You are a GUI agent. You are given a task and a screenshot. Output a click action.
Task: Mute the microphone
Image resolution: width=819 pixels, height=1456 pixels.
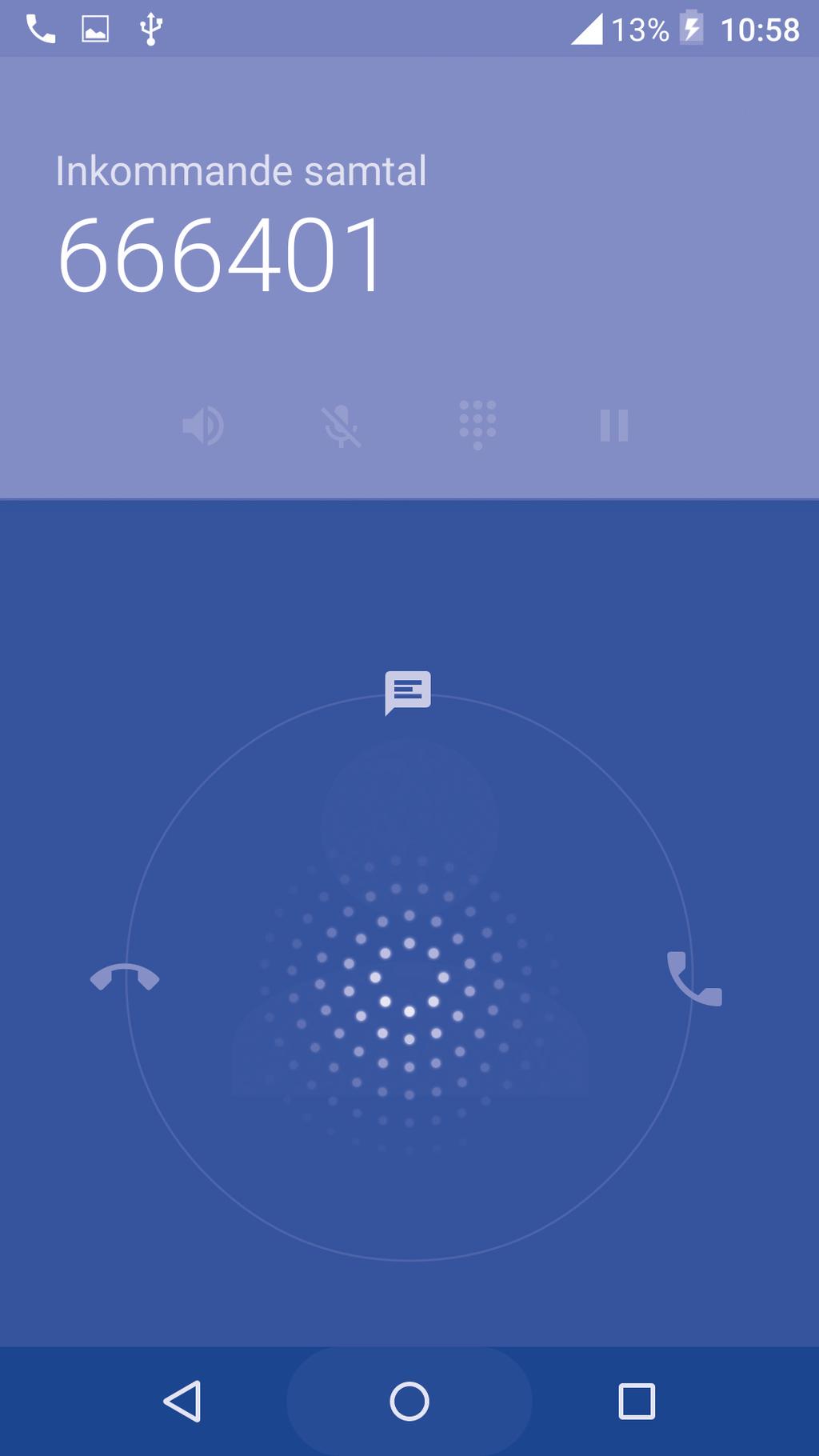pos(341,425)
